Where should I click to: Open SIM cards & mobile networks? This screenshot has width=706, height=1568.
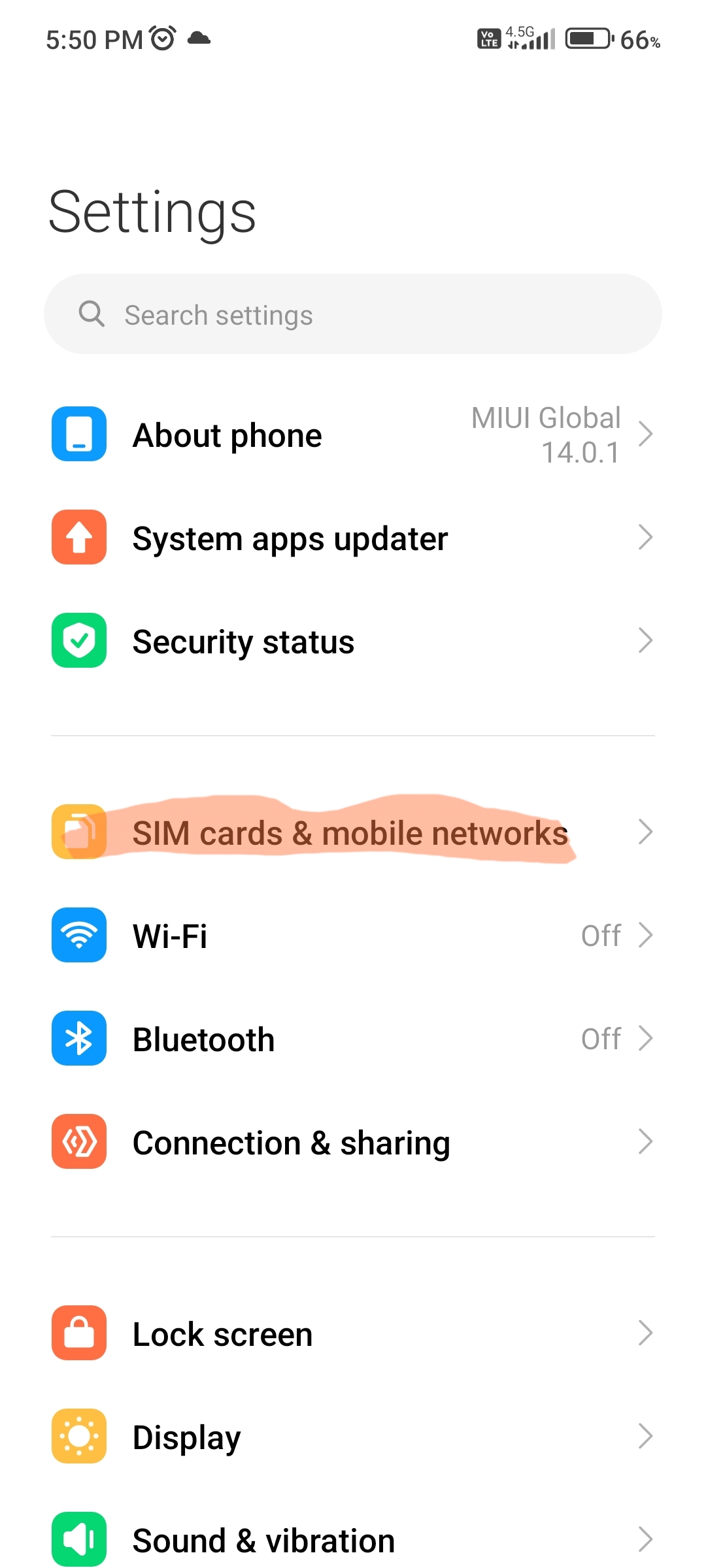click(x=353, y=832)
